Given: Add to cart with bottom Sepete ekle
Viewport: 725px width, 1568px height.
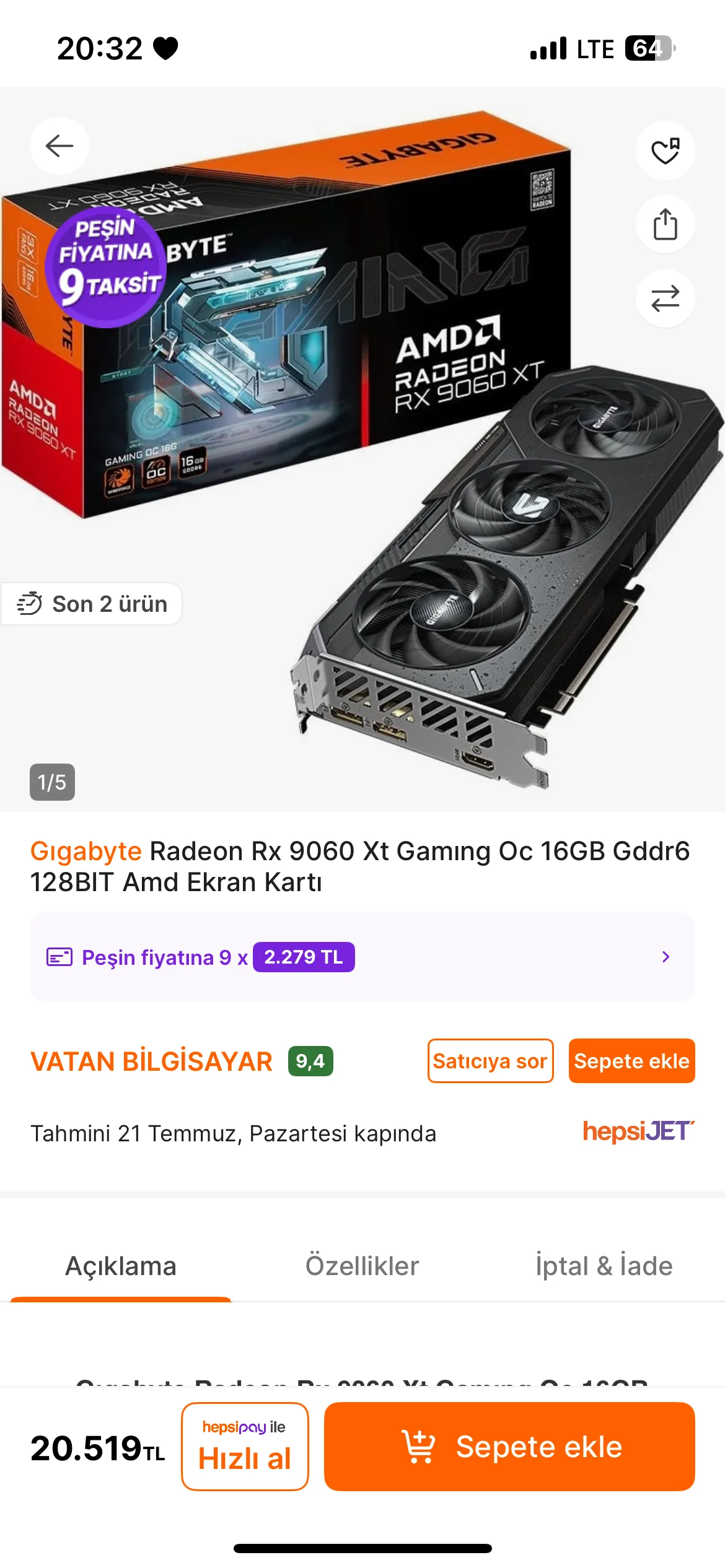Looking at the screenshot, I should pos(509,1446).
